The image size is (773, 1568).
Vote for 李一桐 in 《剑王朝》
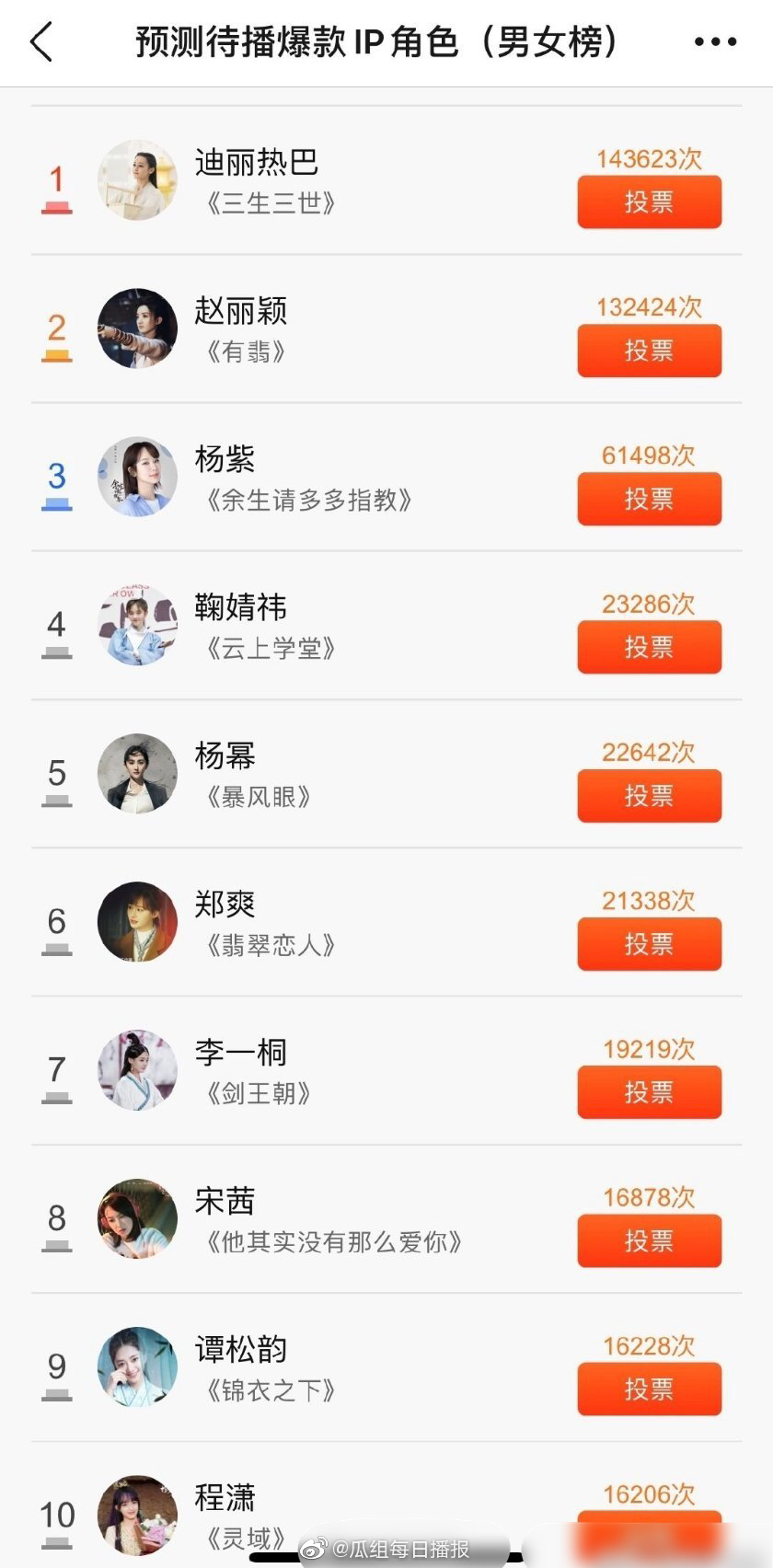point(649,1092)
